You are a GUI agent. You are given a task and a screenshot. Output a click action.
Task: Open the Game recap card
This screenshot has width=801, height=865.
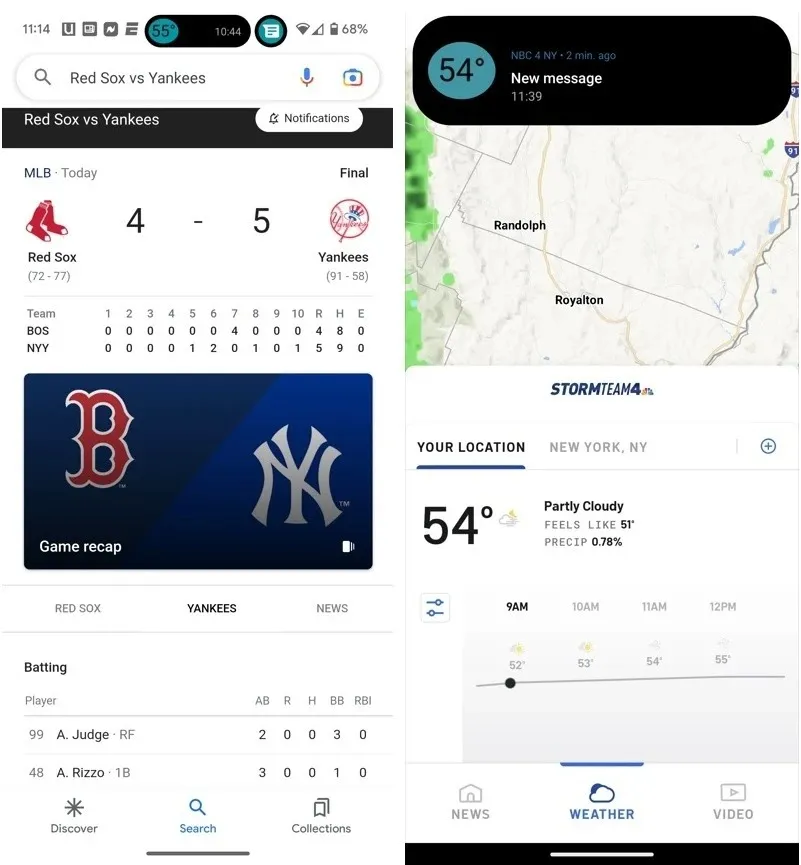pyautogui.click(x=198, y=471)
